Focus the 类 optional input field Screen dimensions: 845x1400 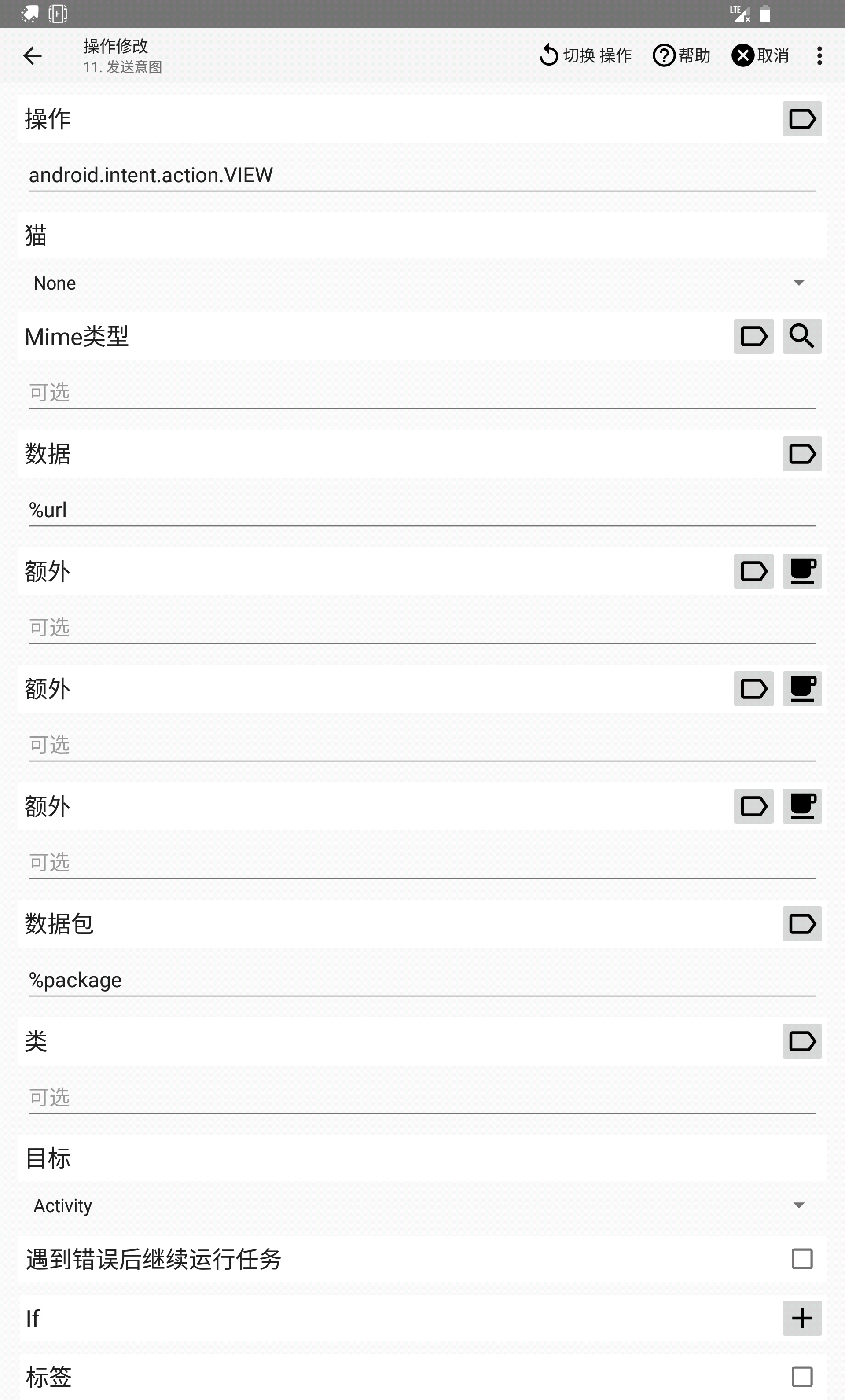coord(422,1098)
